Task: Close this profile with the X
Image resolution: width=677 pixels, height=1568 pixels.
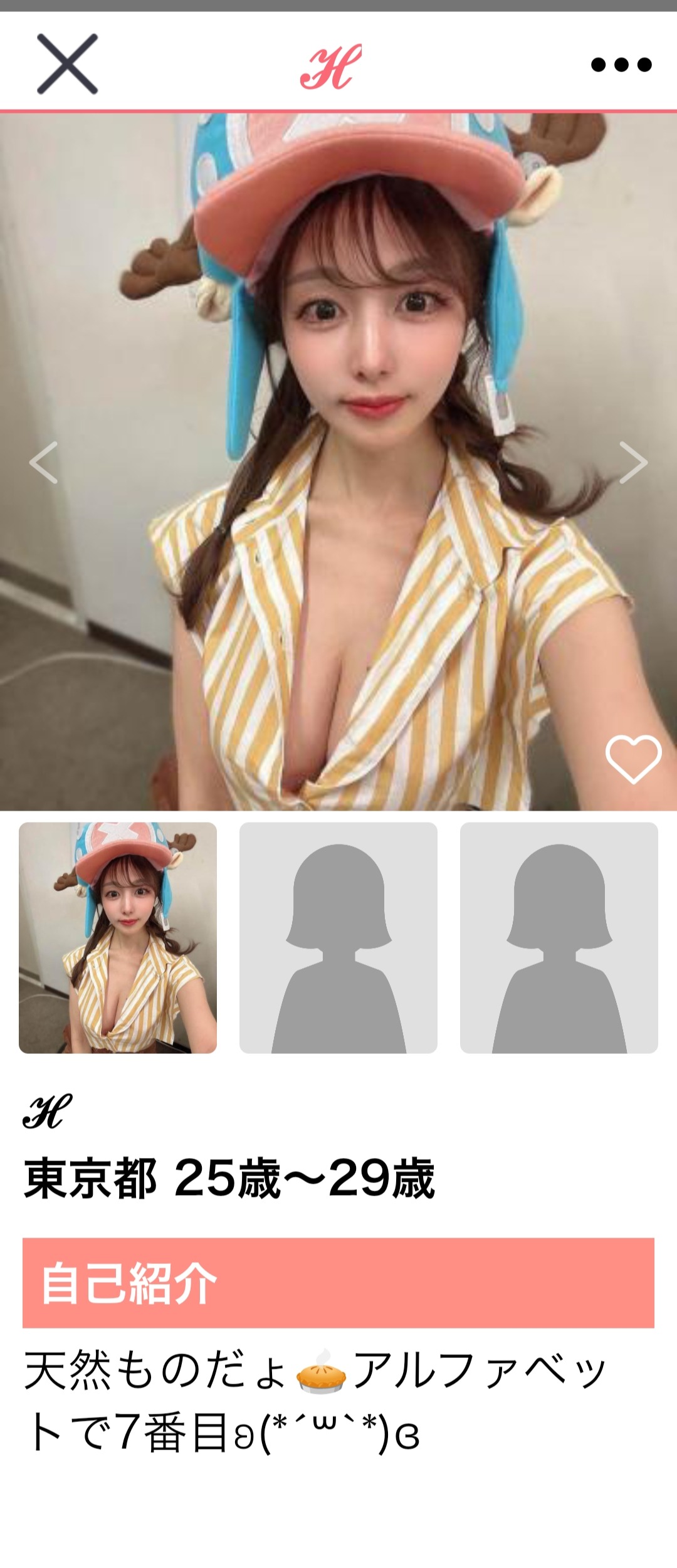Action: point(67,64)
